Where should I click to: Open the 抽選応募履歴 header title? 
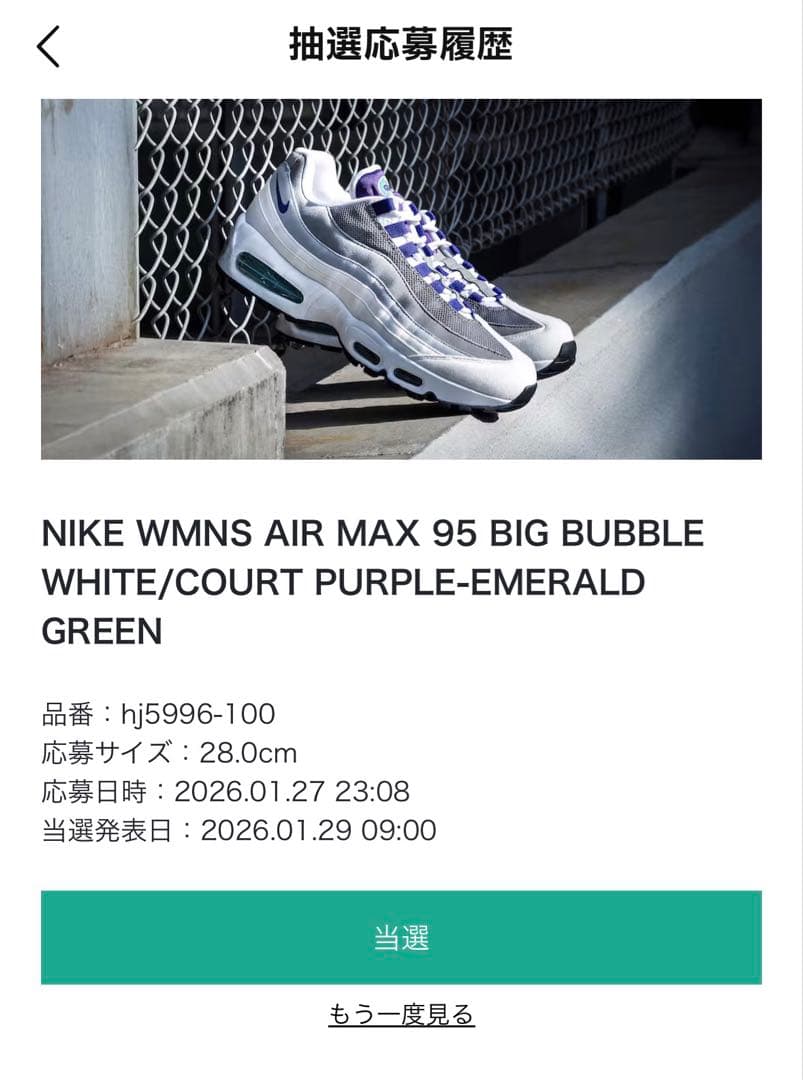coord(401,45)
